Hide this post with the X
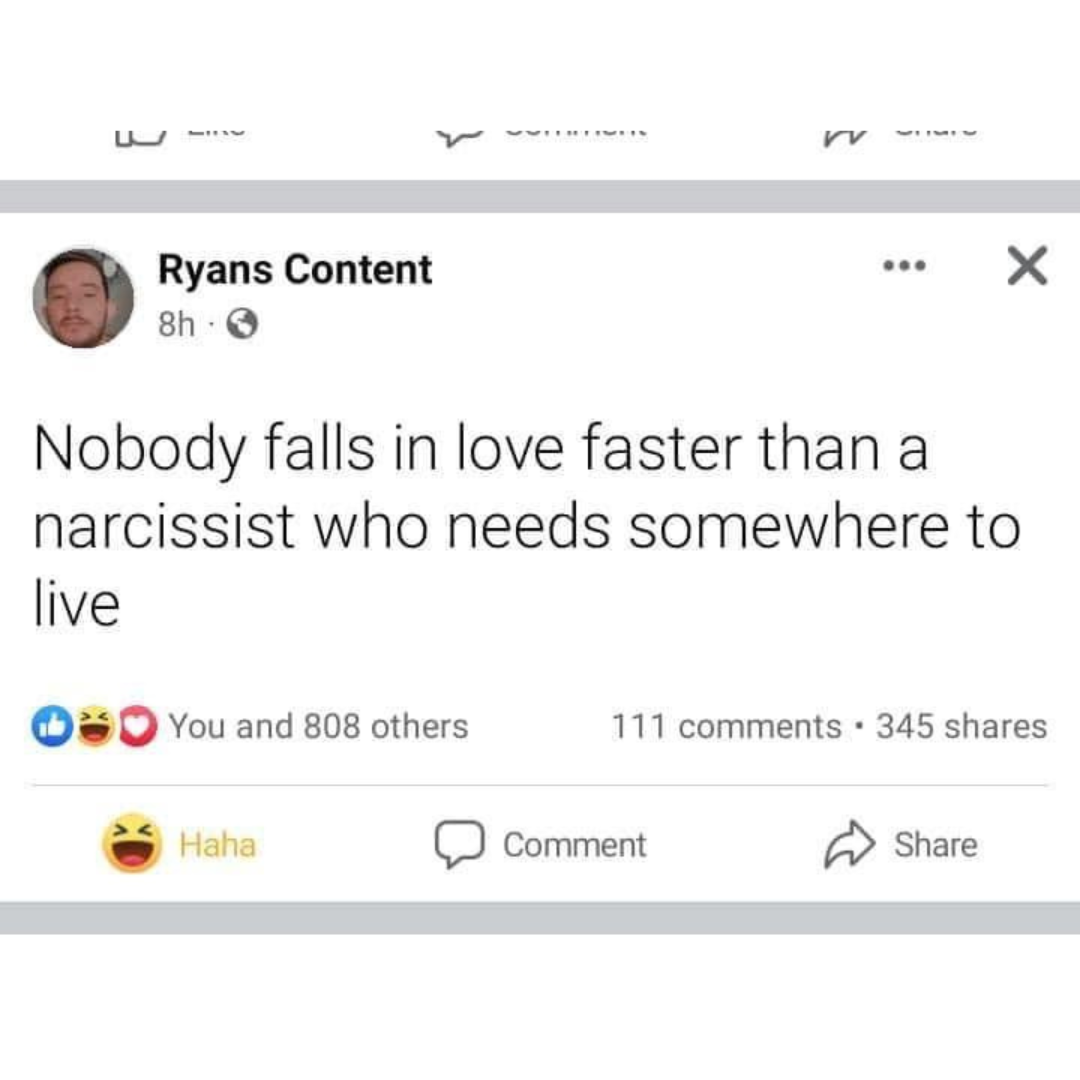Viewport: 1080px width, 1080px height. point(1026,268)
